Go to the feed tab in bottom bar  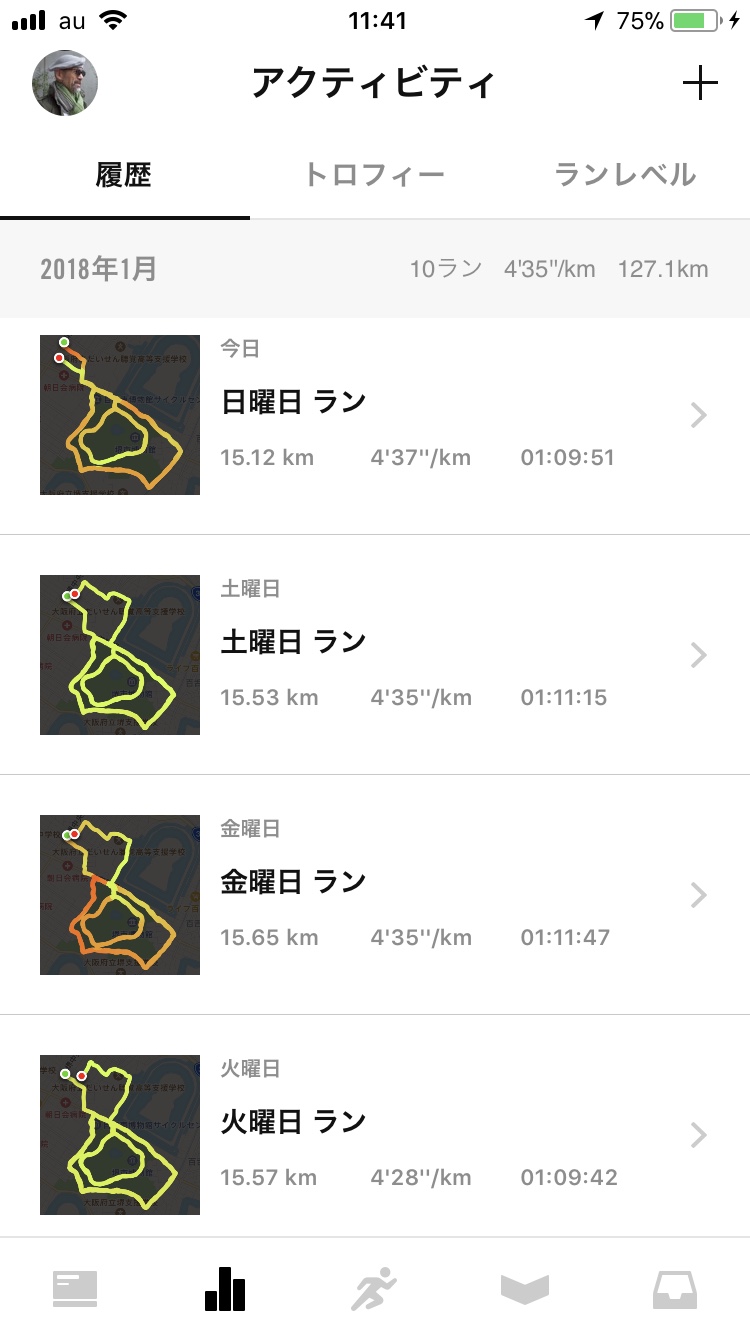tap(75, 1288)
